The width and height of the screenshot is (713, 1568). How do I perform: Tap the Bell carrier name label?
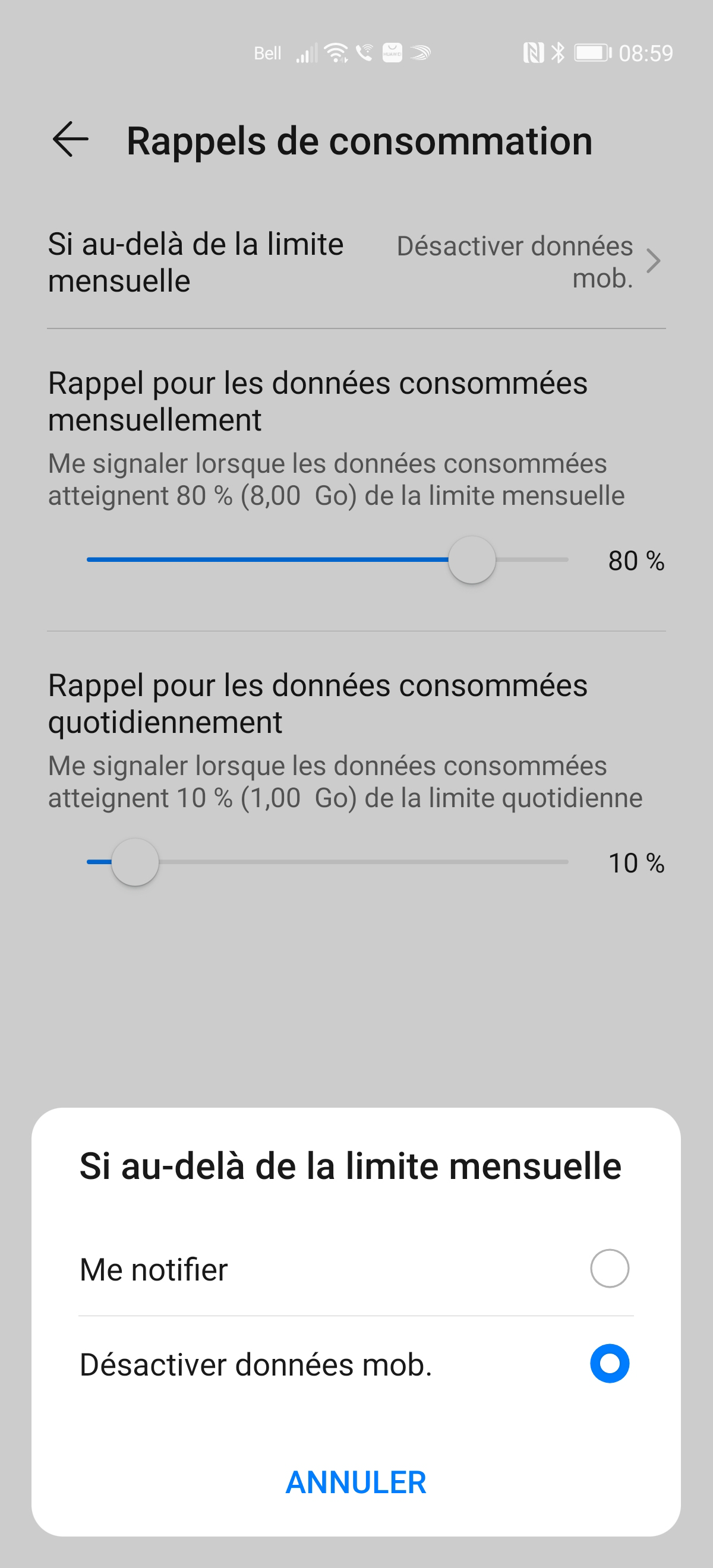[x=267, y=53]
